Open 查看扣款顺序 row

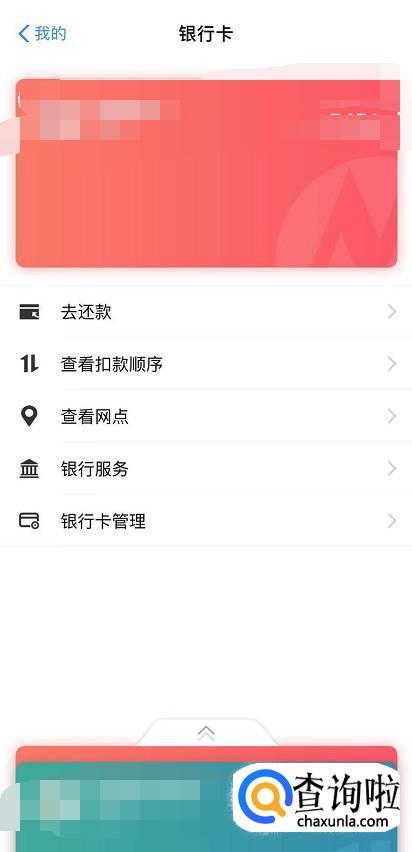tap(206, 364)
